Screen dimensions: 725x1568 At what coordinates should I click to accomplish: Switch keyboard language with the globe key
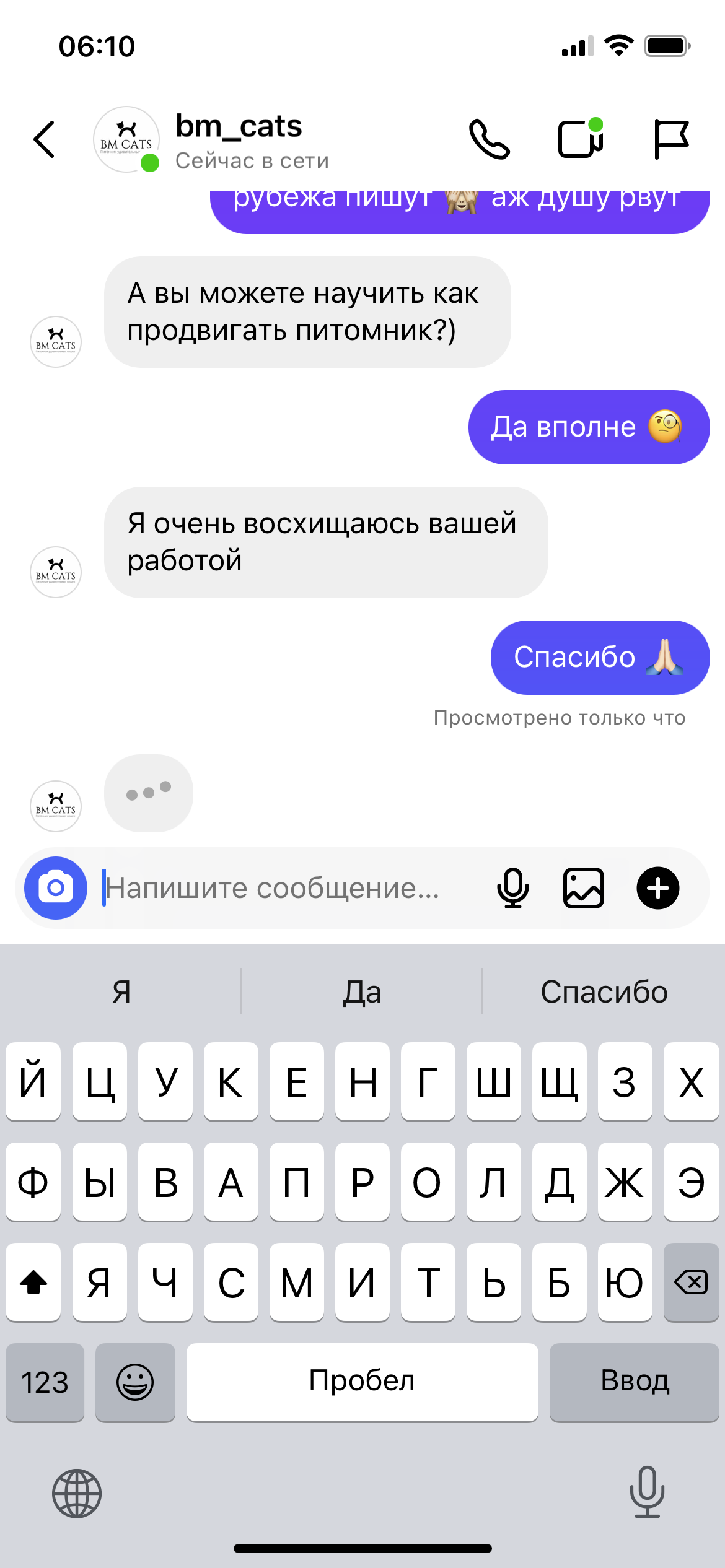77,1494
